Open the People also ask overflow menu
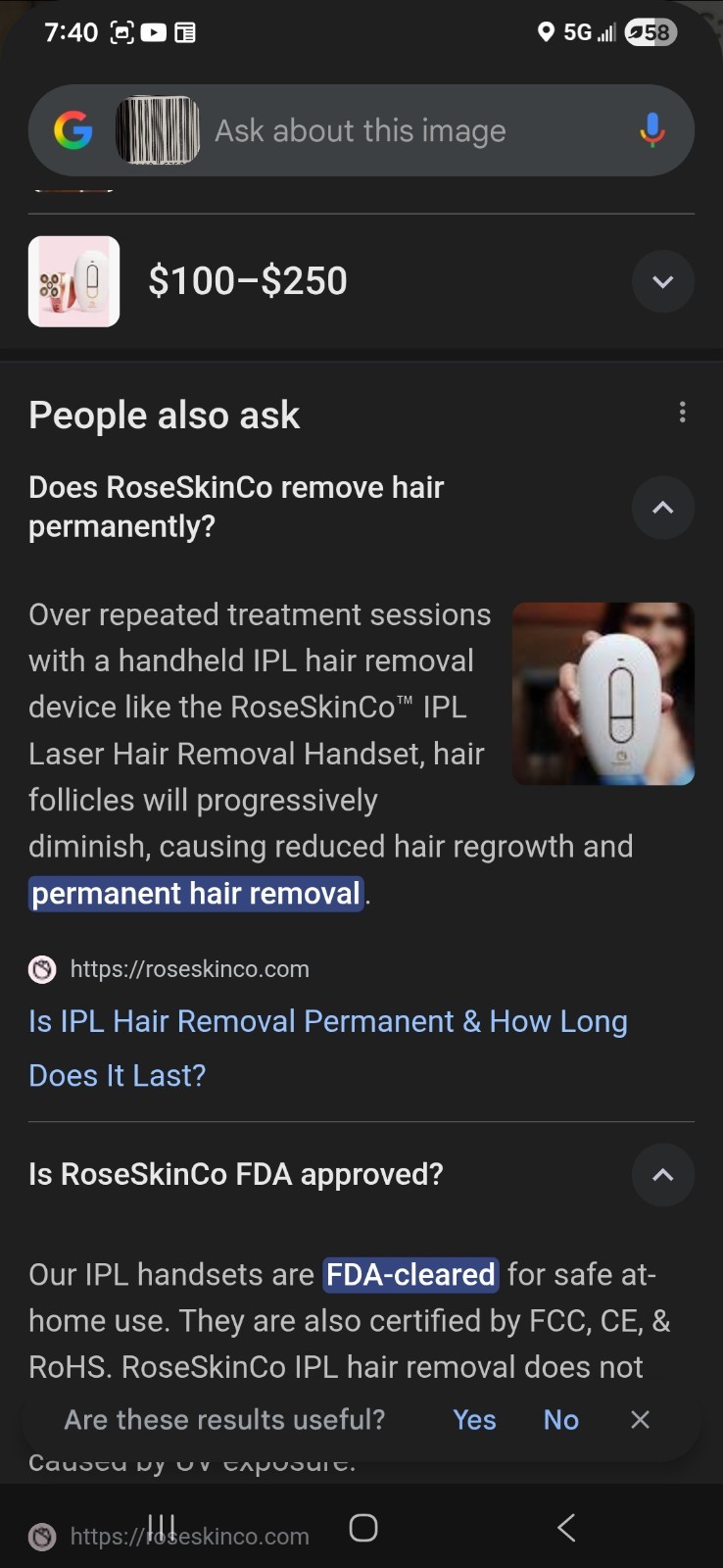The width and height of the screenshot is (723, 1568). point(682,413)
